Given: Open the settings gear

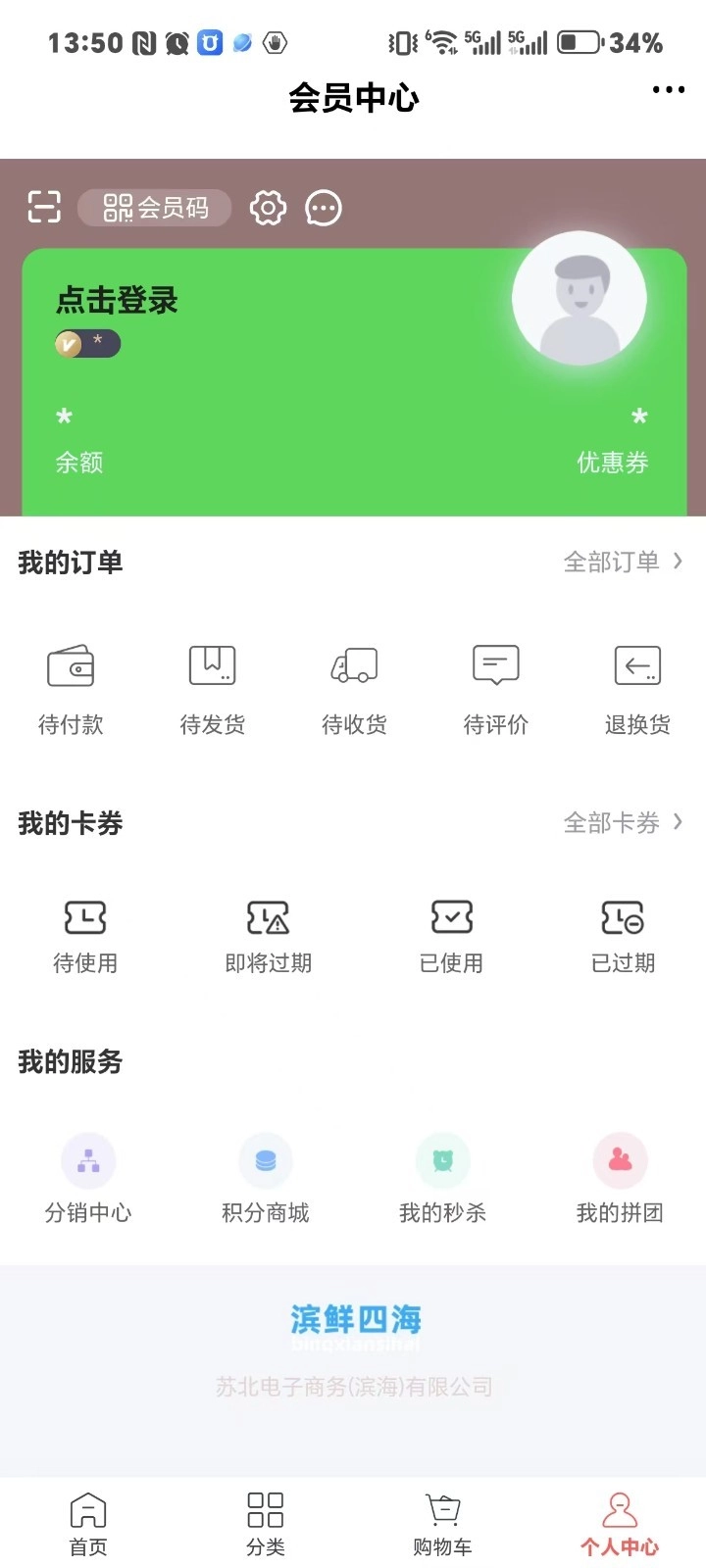Looking at the screenshot, I should pos(268,208).
